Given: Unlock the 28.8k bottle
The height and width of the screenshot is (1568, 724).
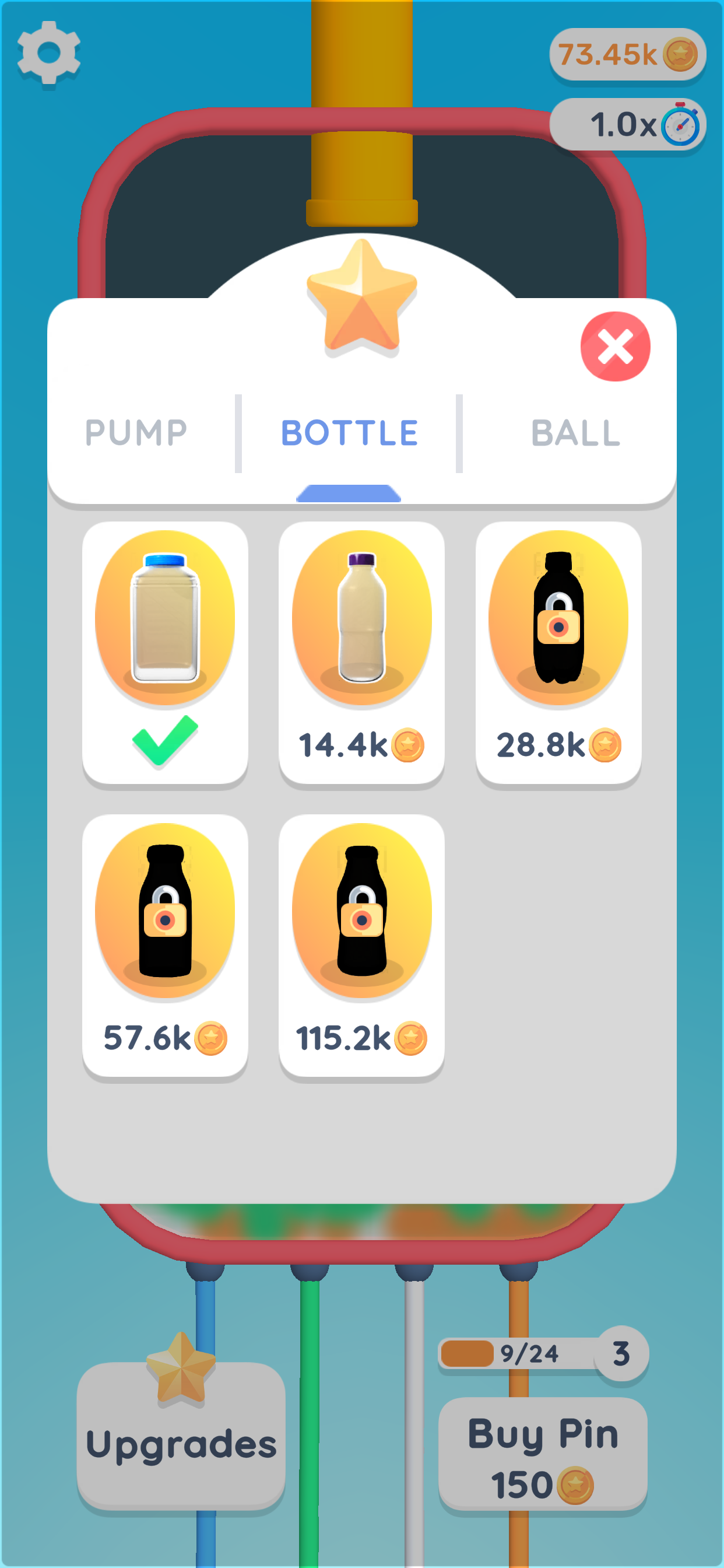Looking at the screenshot, I should coord(558,653).
